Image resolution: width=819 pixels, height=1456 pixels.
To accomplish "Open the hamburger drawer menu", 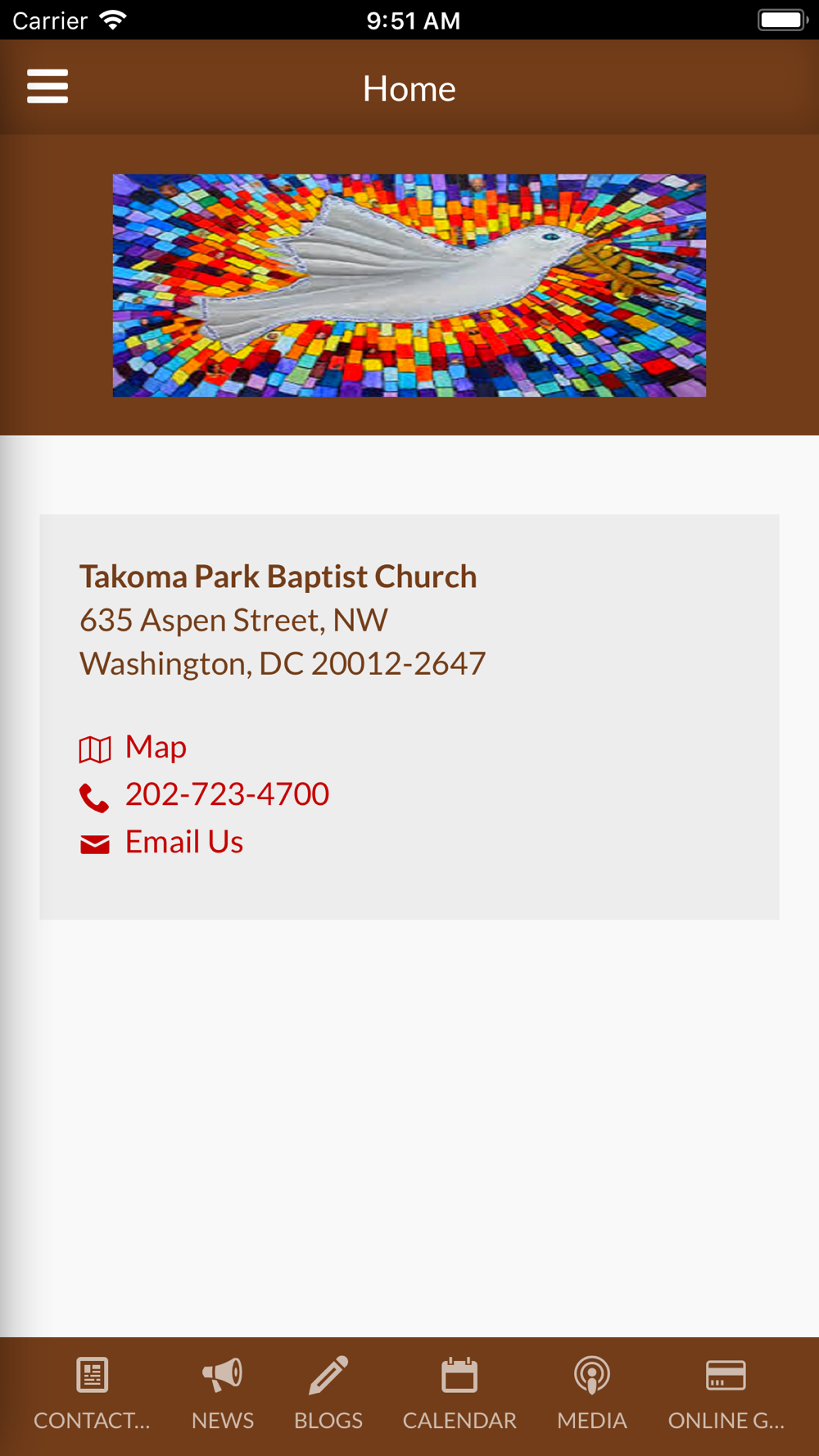I will click(x=48, y=87).
